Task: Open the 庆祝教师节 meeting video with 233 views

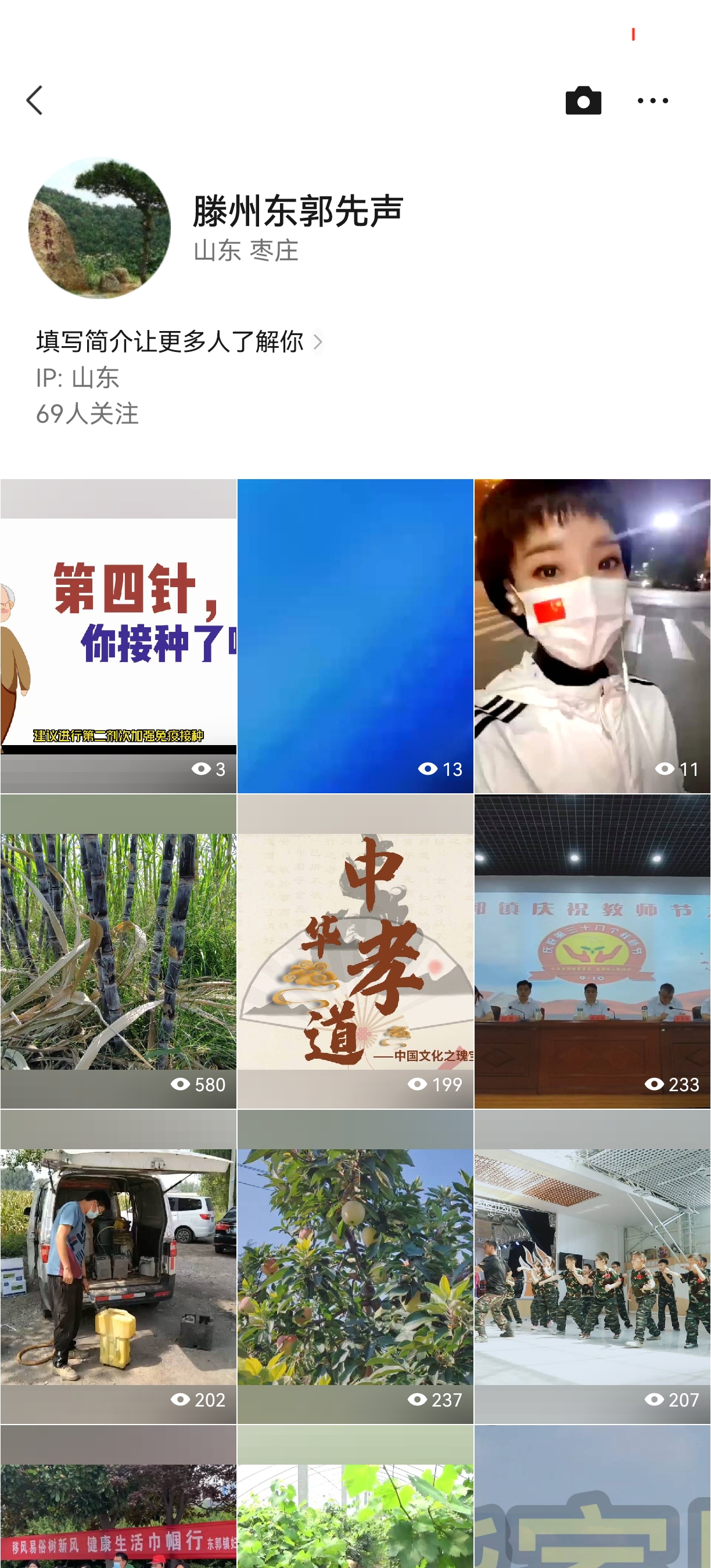Action: 592,951
